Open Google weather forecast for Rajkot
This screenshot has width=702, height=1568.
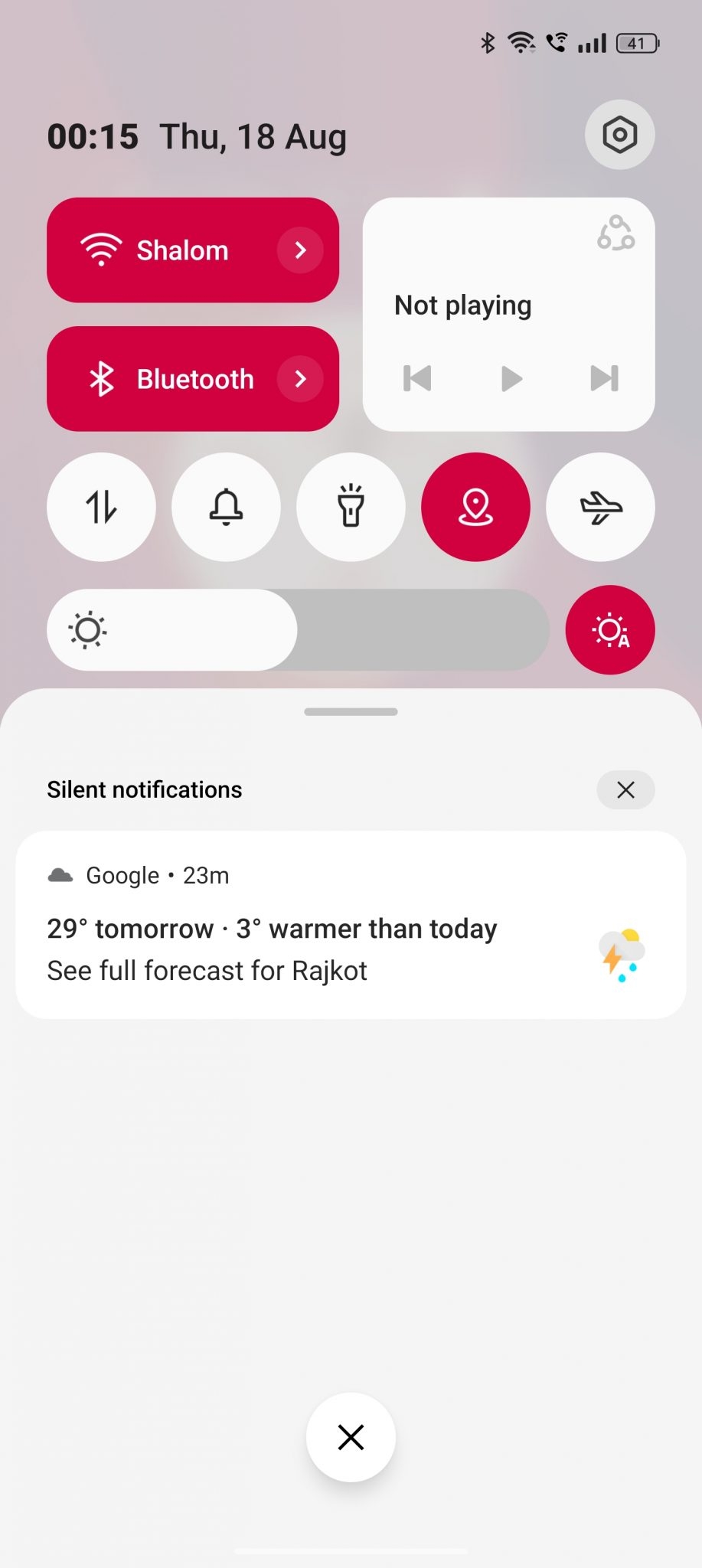351,925
